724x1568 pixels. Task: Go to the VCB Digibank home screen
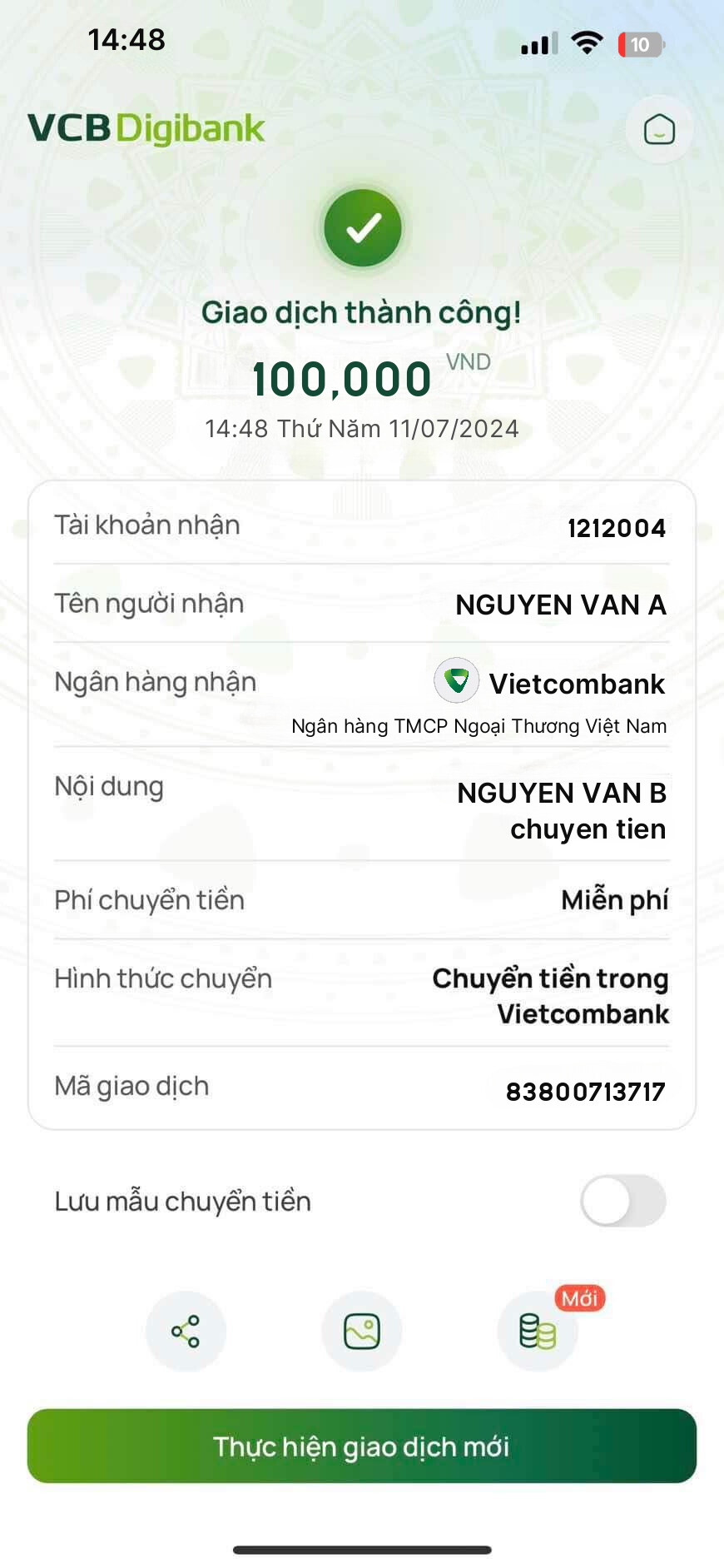(659, 130)
